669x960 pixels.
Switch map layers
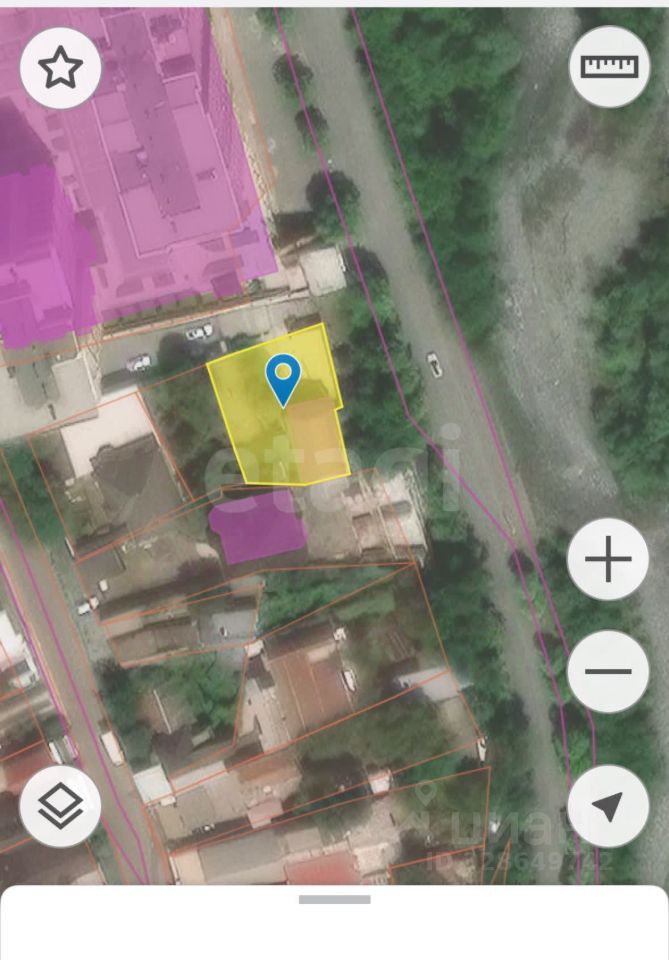(60, 806)
